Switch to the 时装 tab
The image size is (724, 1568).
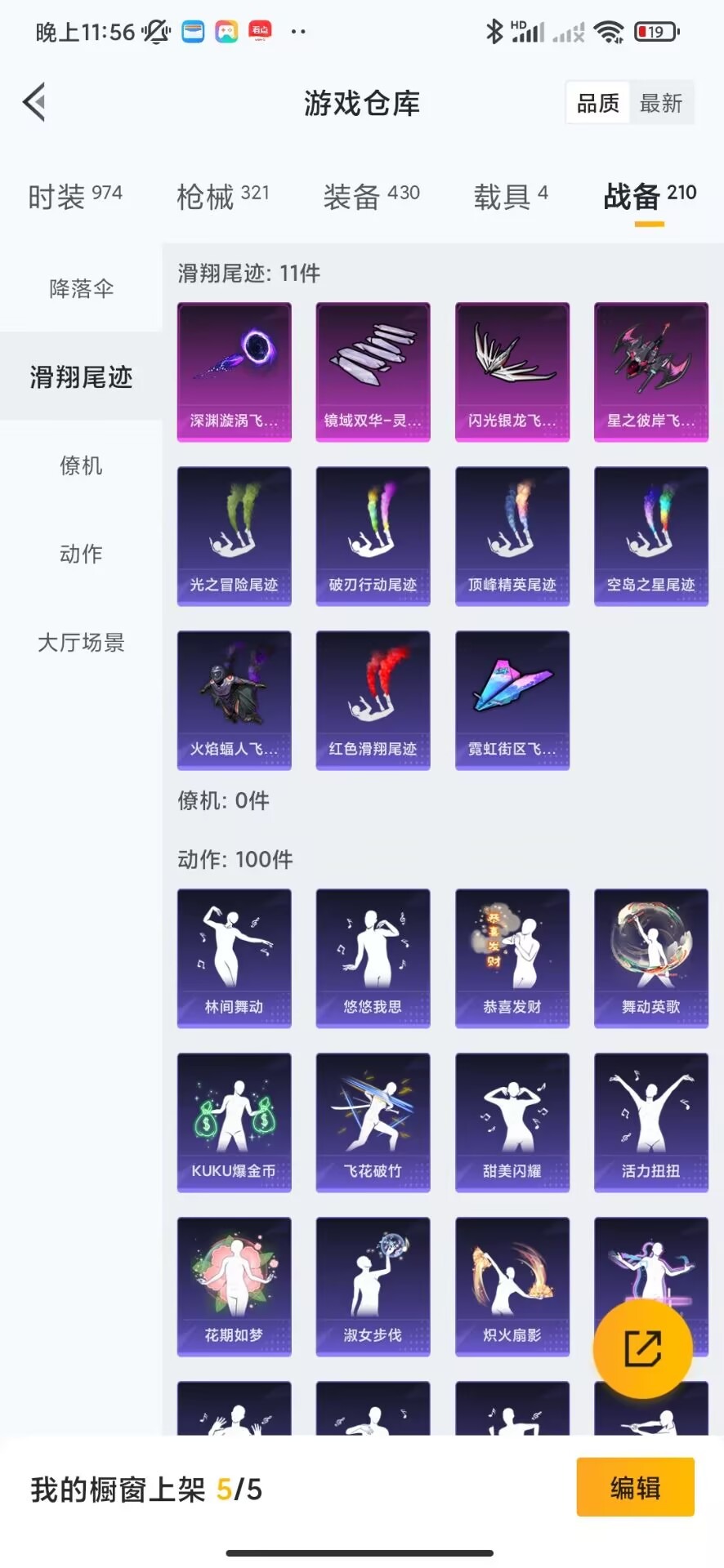[x=75, y=197]
